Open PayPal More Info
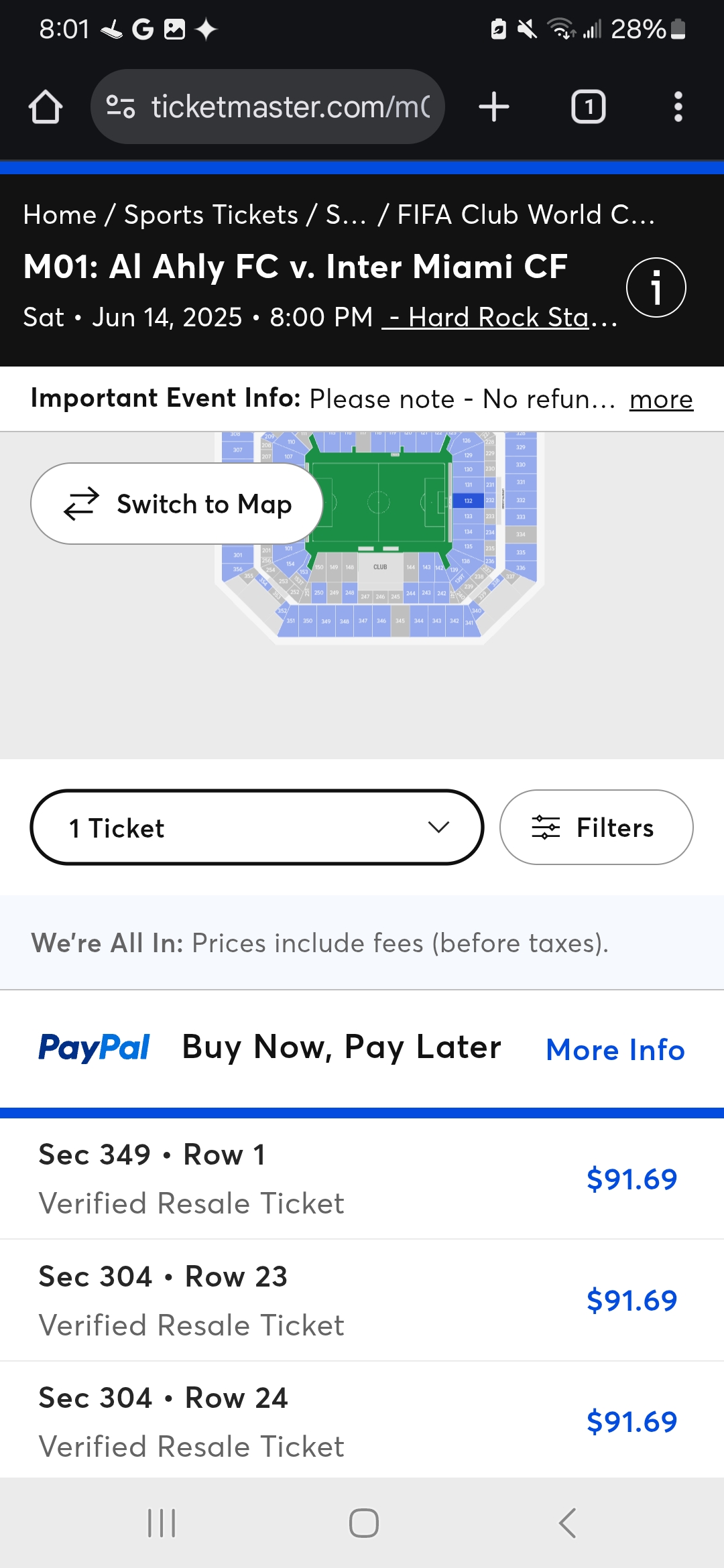 [615, 1049]
